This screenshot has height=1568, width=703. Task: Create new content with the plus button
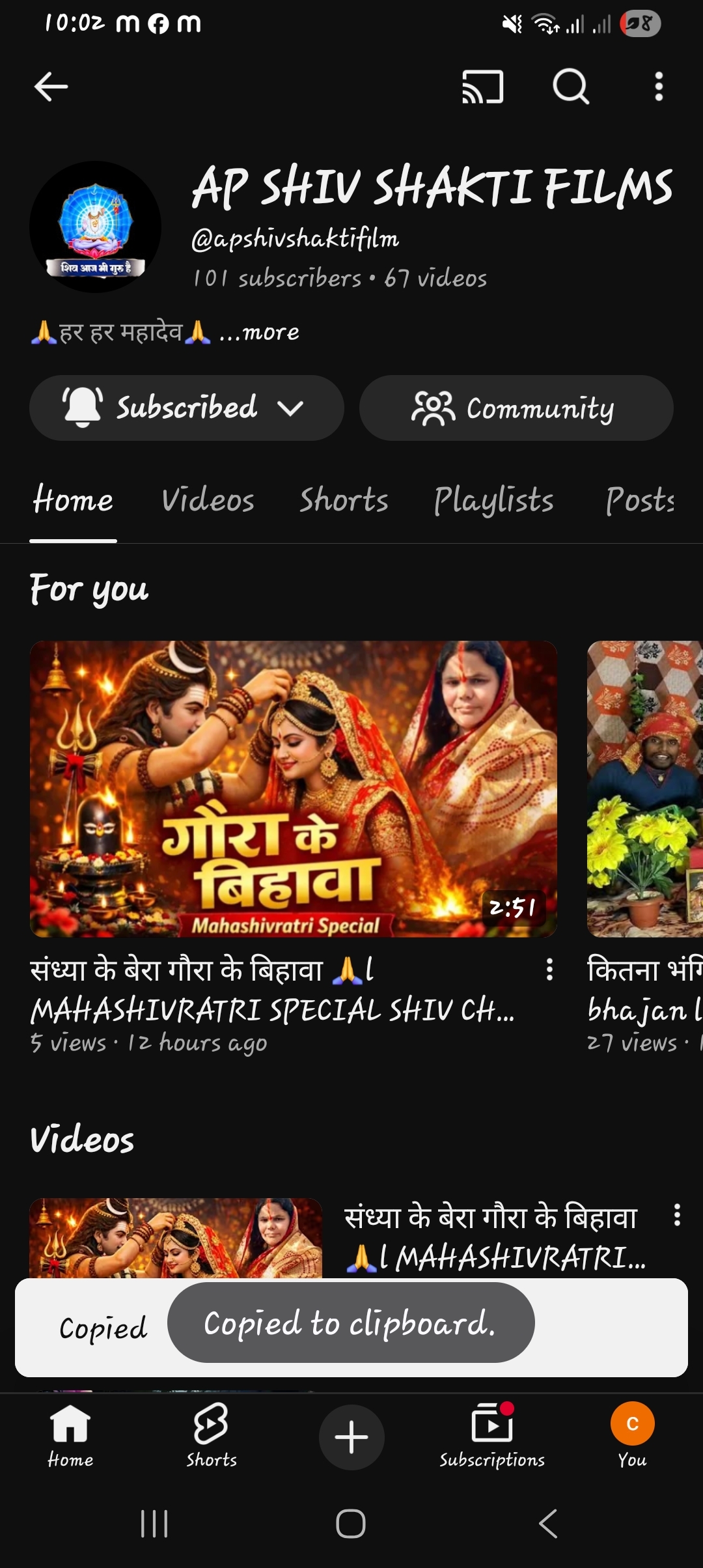tap(351, 1437)
